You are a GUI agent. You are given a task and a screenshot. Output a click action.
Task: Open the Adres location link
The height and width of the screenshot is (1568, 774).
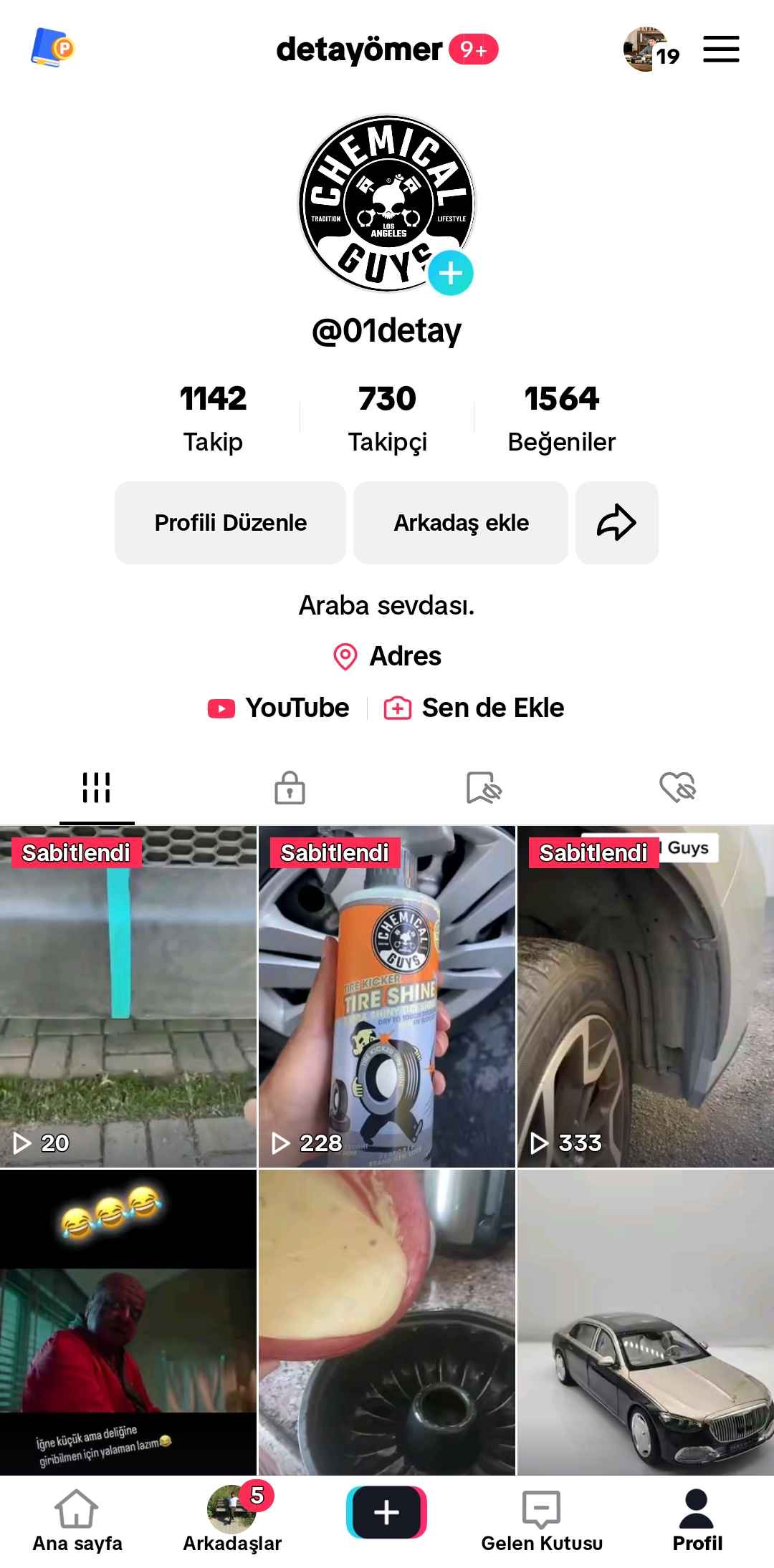tap(387, 656)
